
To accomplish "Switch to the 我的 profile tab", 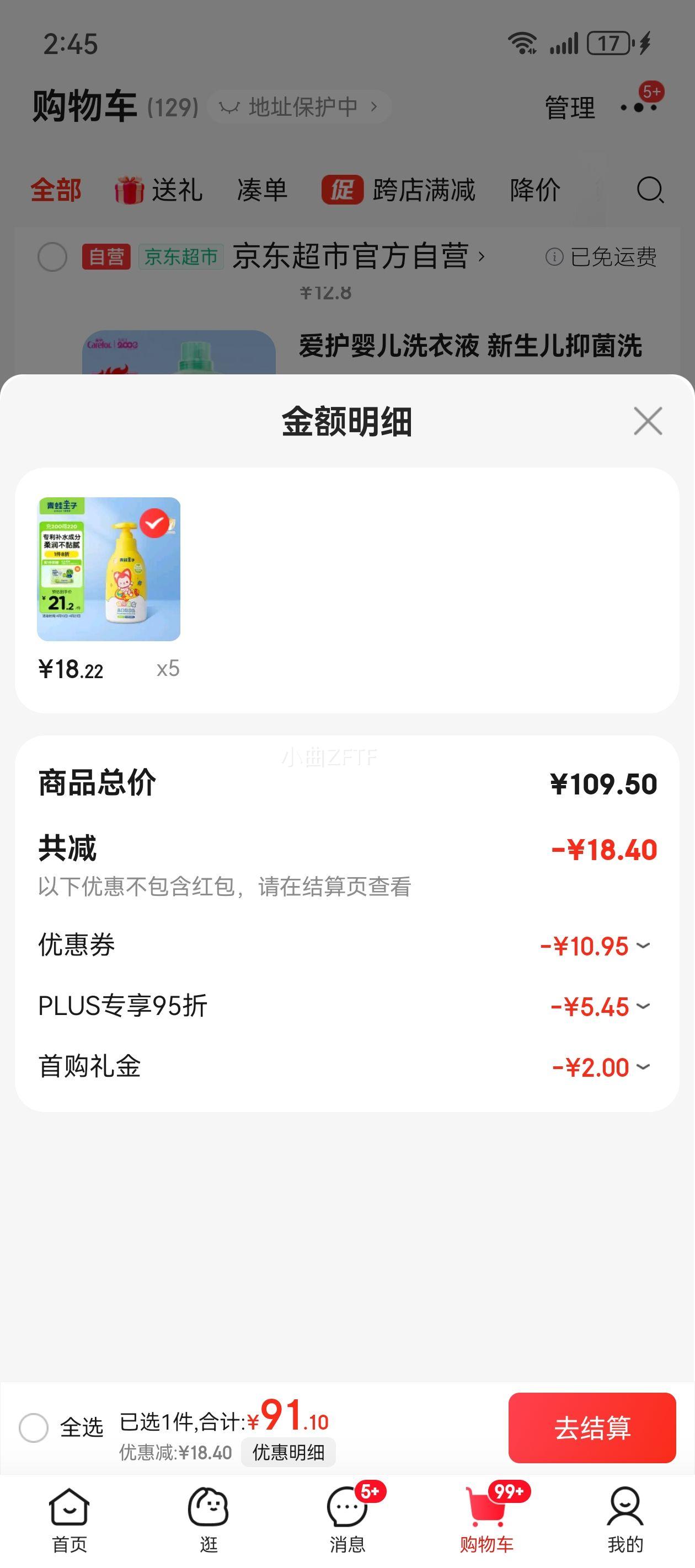I will (x=625, y=1519).
